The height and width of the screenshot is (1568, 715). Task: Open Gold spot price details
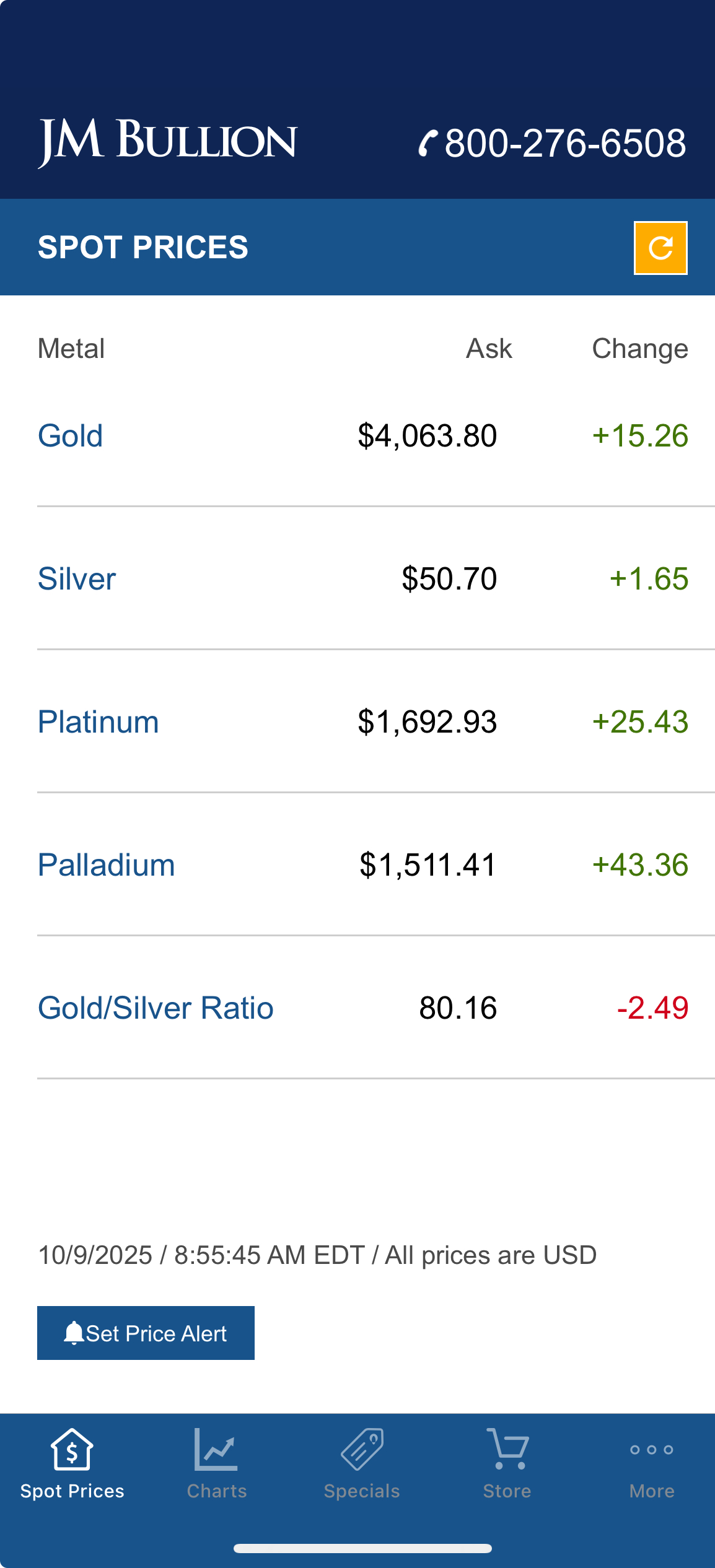[x=71, y=436]
